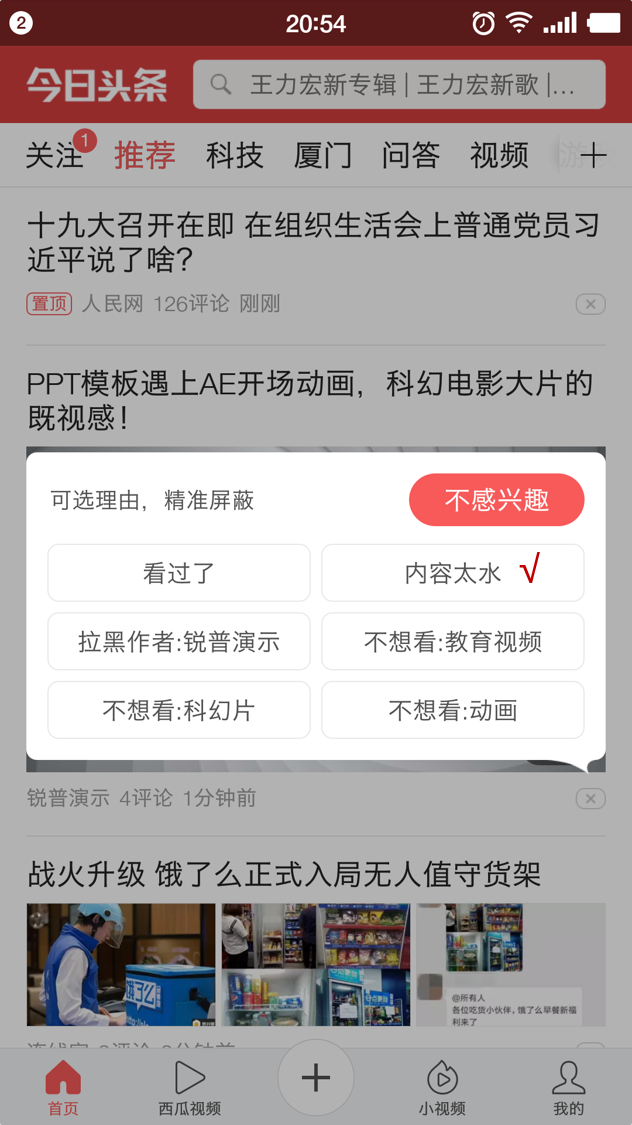Choose the 内容太水 reason

[x=452, y=573]
